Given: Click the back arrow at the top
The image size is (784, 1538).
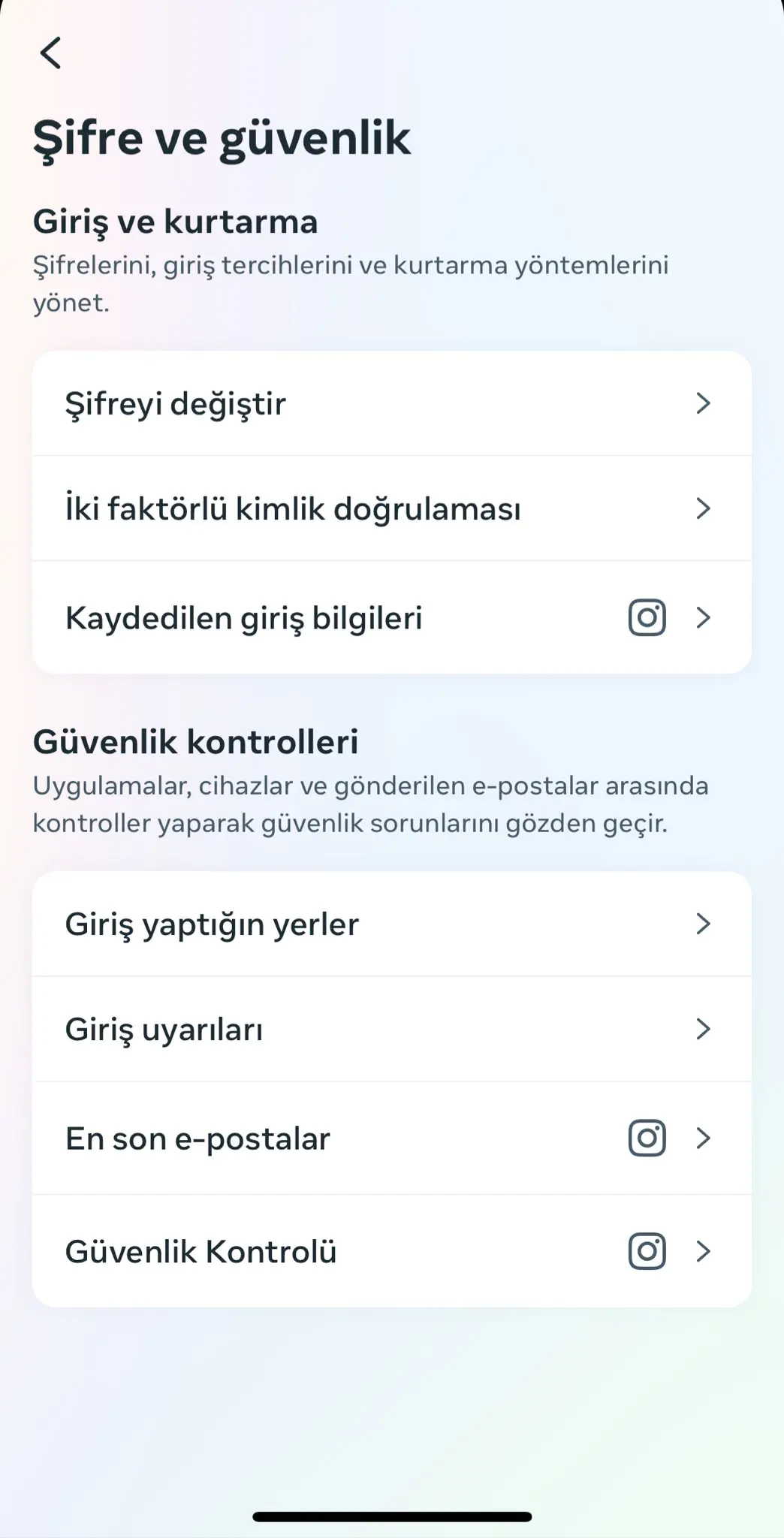Looking at the screenshot, I should [x=50, y=53].
